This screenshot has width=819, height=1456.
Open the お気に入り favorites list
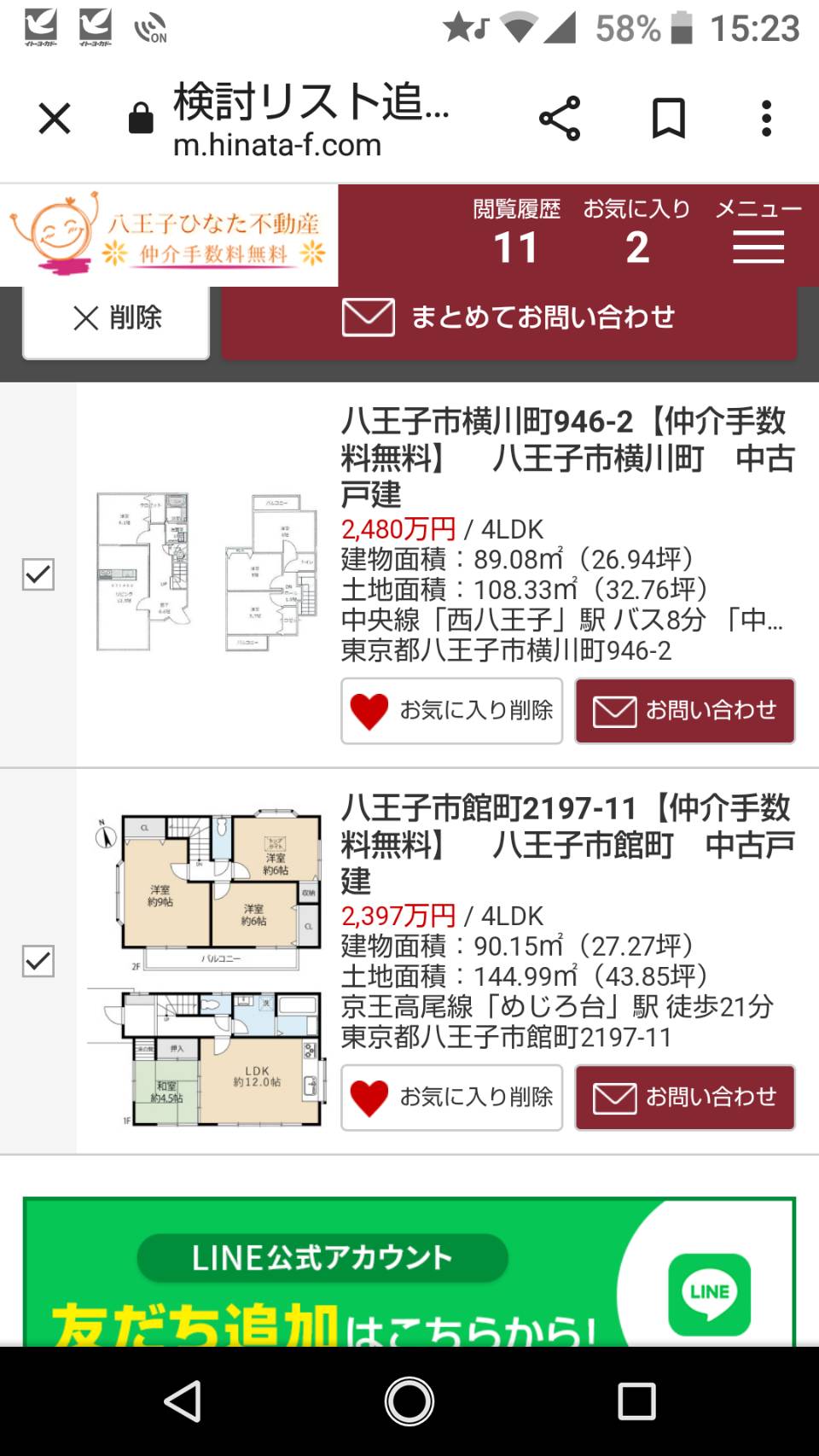click(636, 234)
